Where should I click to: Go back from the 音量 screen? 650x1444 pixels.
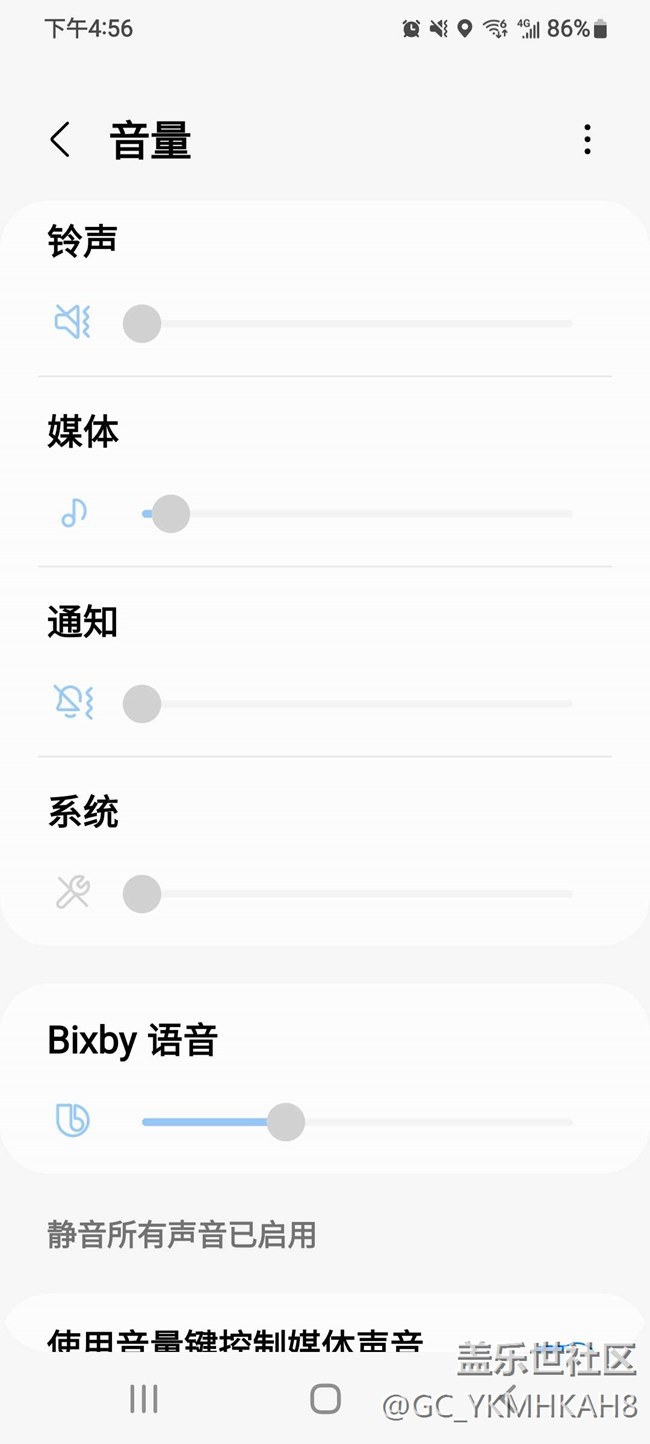pyautogui.click(x=60, y=140)
